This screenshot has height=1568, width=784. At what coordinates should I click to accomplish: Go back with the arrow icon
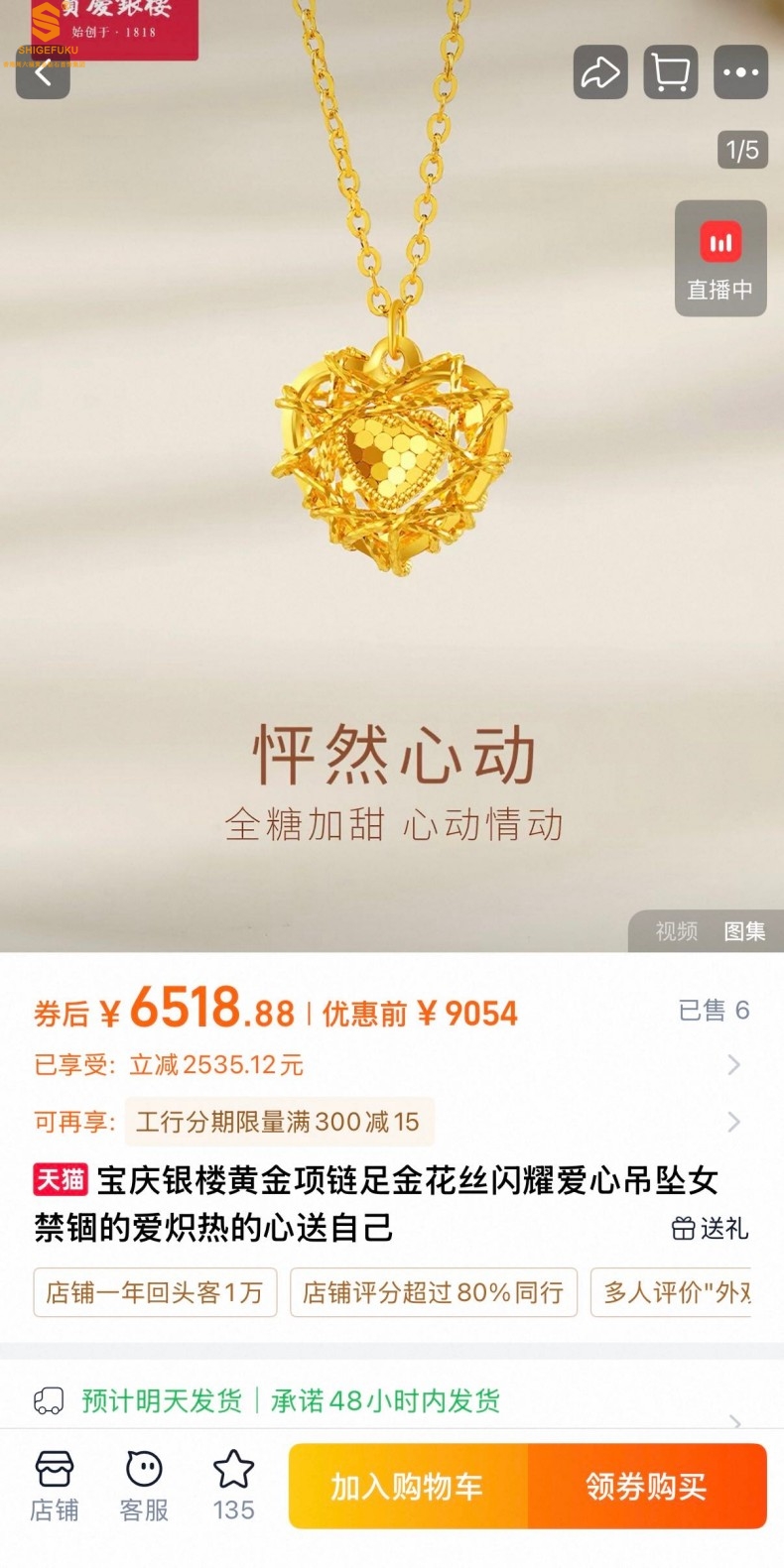pyautogui.click(x=43, y=73)
